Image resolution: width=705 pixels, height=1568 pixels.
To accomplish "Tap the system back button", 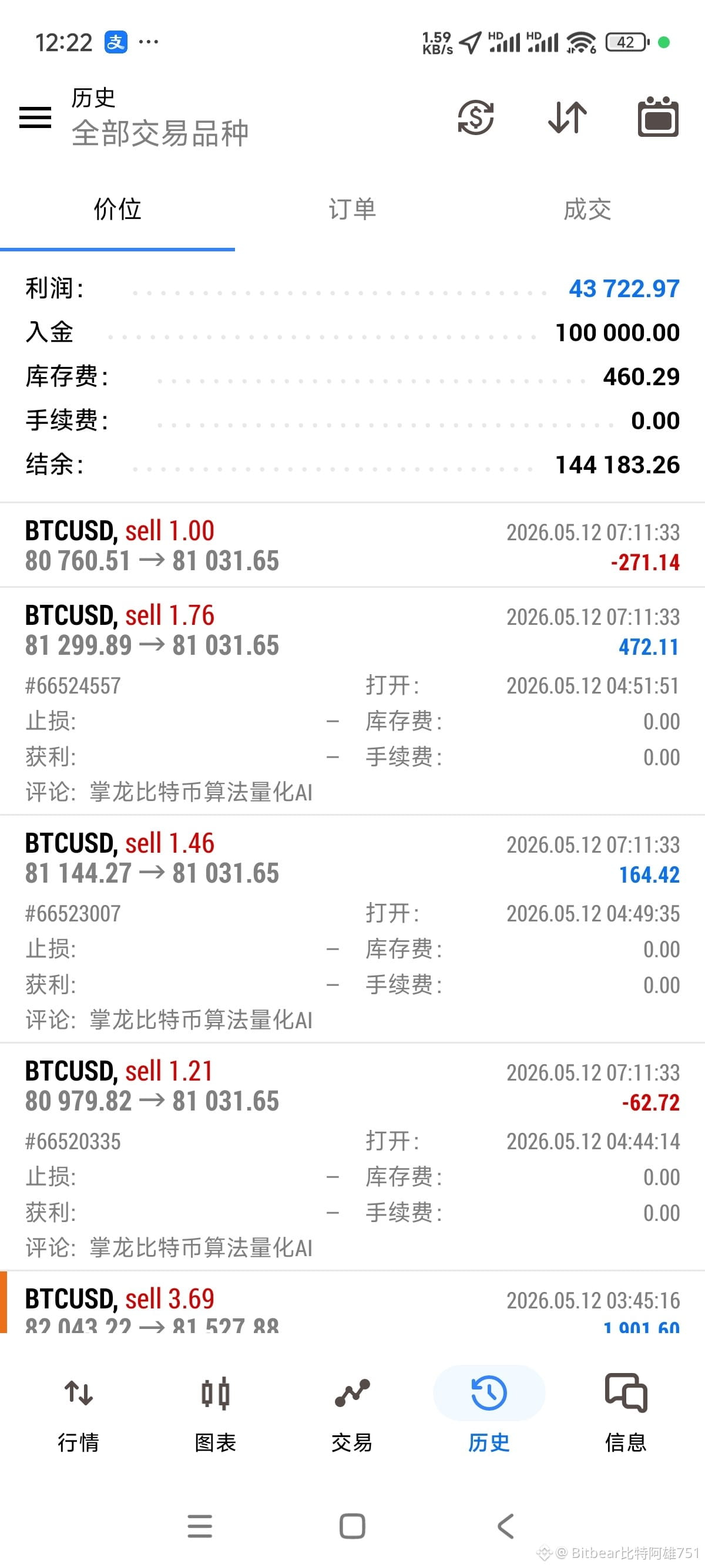I will tap(505, 1526).
